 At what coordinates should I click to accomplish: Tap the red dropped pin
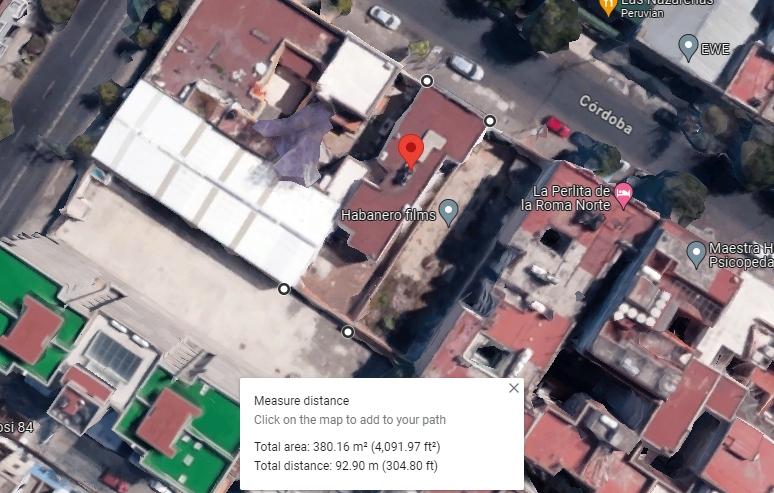(411, 151)
